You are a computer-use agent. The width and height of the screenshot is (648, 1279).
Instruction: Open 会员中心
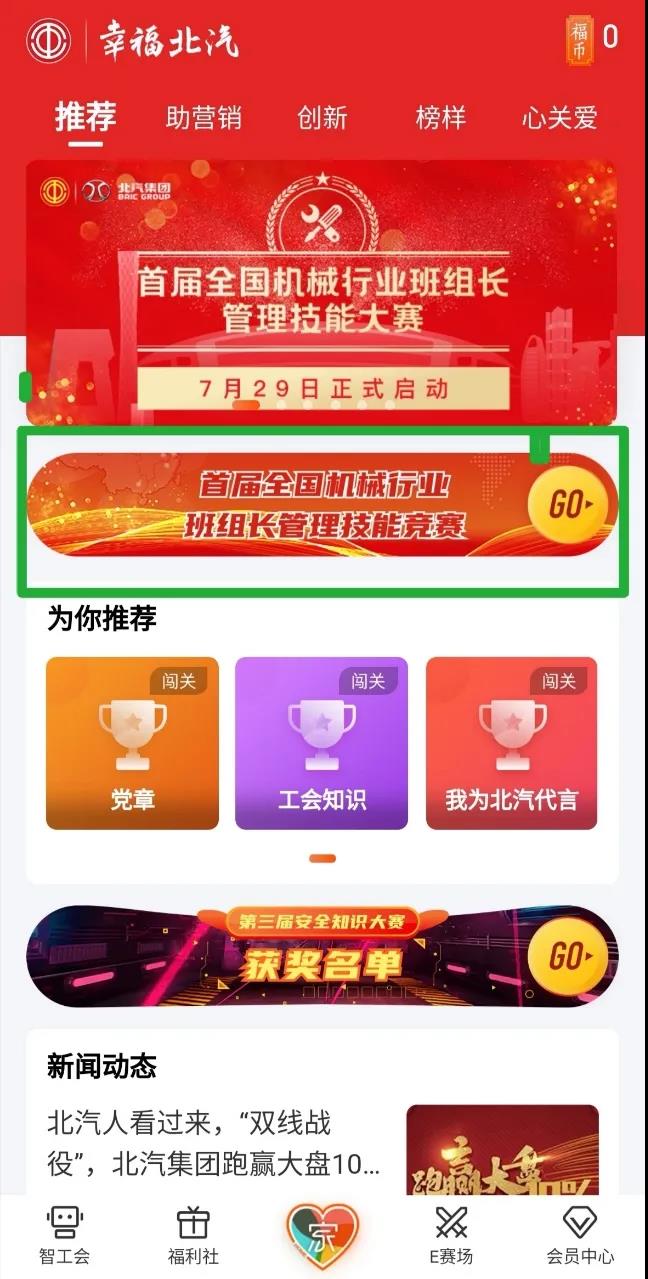(580, 1235)
